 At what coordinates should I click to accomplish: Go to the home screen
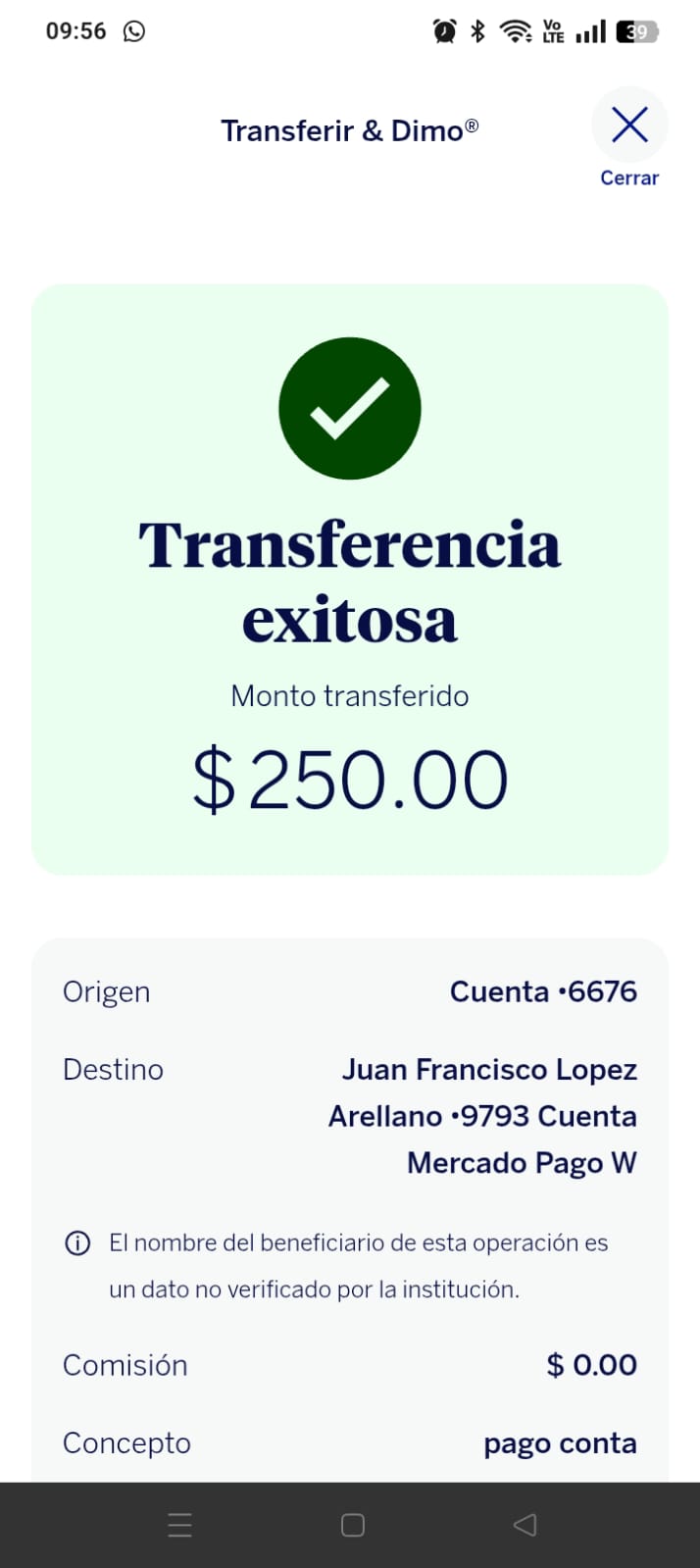(353, 1524)
